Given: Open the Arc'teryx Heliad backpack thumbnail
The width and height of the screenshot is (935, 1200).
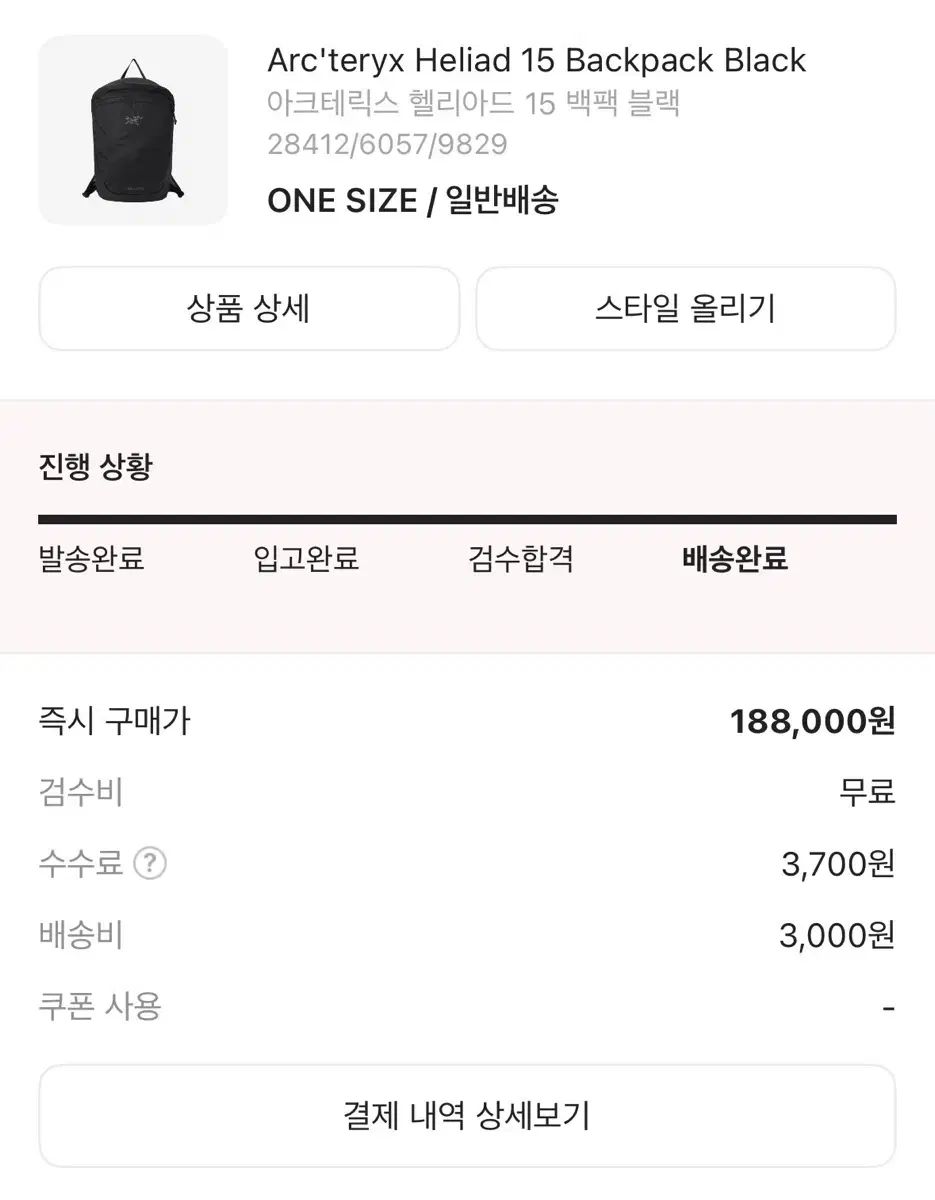Looking at the screenshot, I should click(133, 130).
